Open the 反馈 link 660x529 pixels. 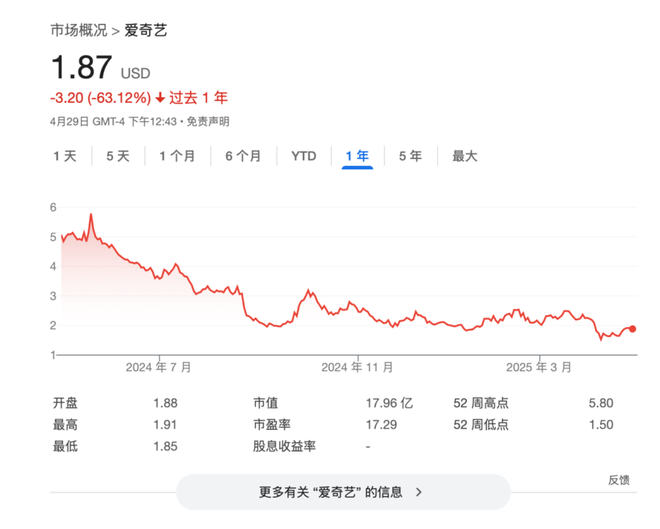tap(619, 480)
